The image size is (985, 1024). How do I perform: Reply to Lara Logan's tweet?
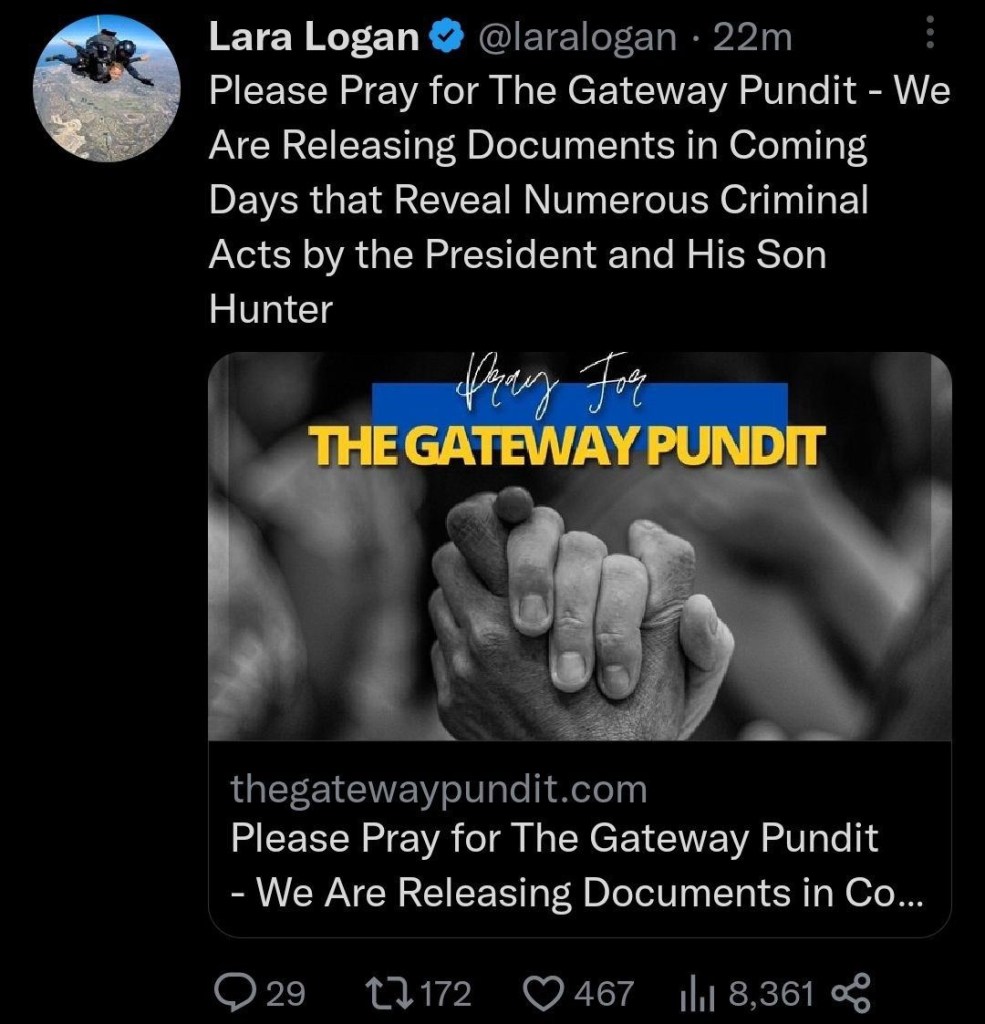tap(259, 993)
